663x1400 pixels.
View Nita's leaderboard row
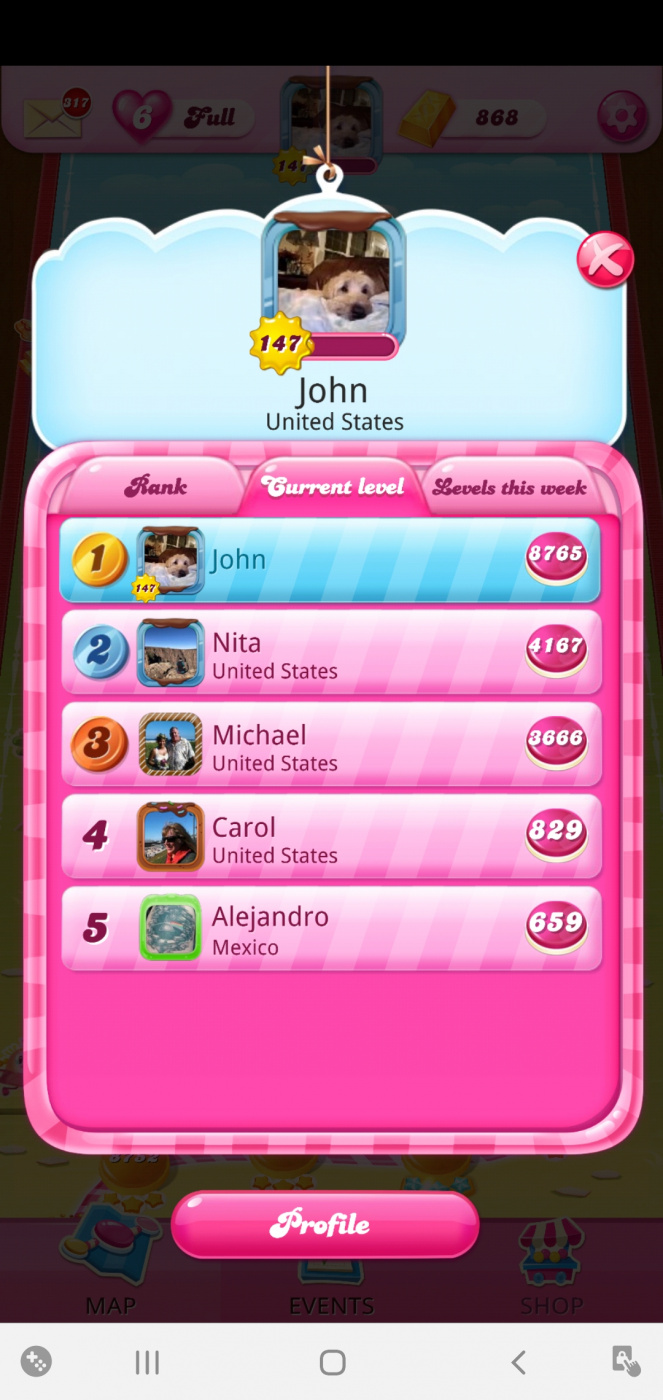(x=330, y=653)
